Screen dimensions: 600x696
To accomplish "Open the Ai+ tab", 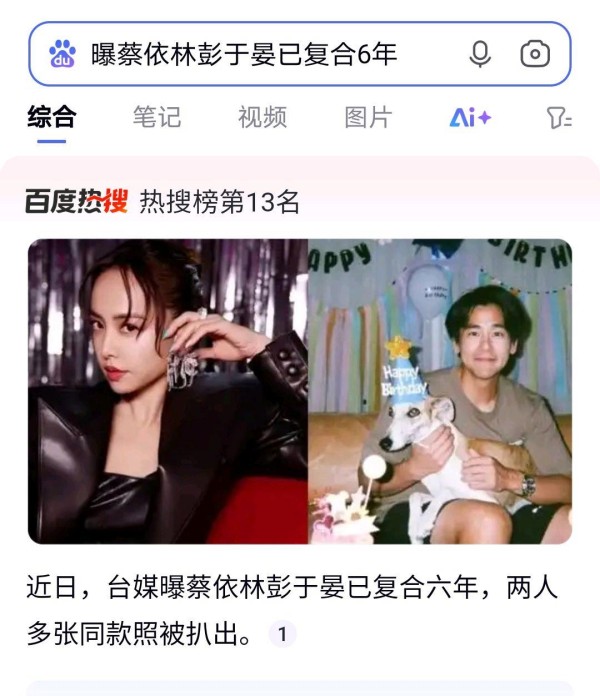I will tap(470, 118).
